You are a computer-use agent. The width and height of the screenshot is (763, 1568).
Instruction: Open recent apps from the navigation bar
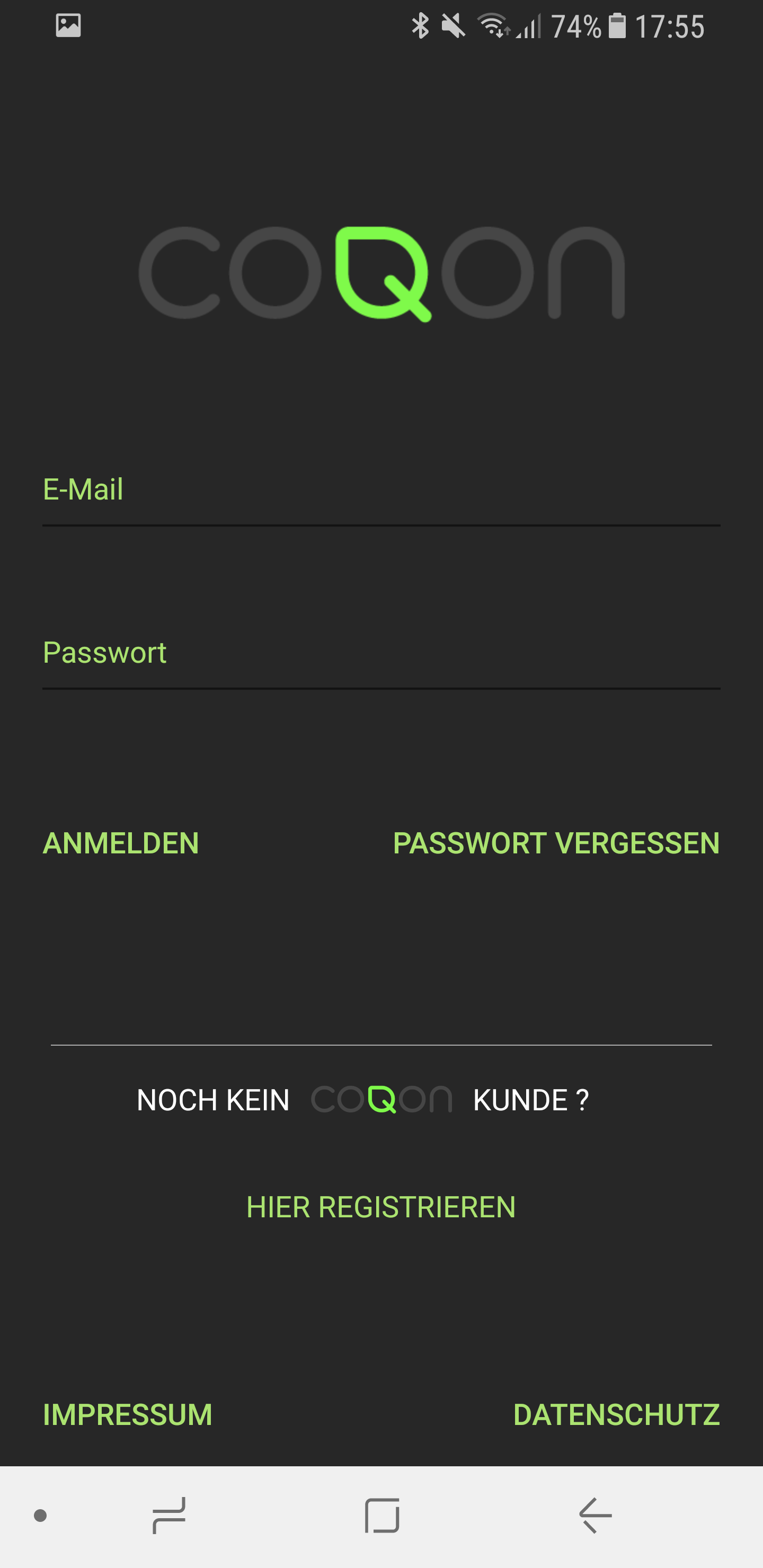click(169, 1516)
